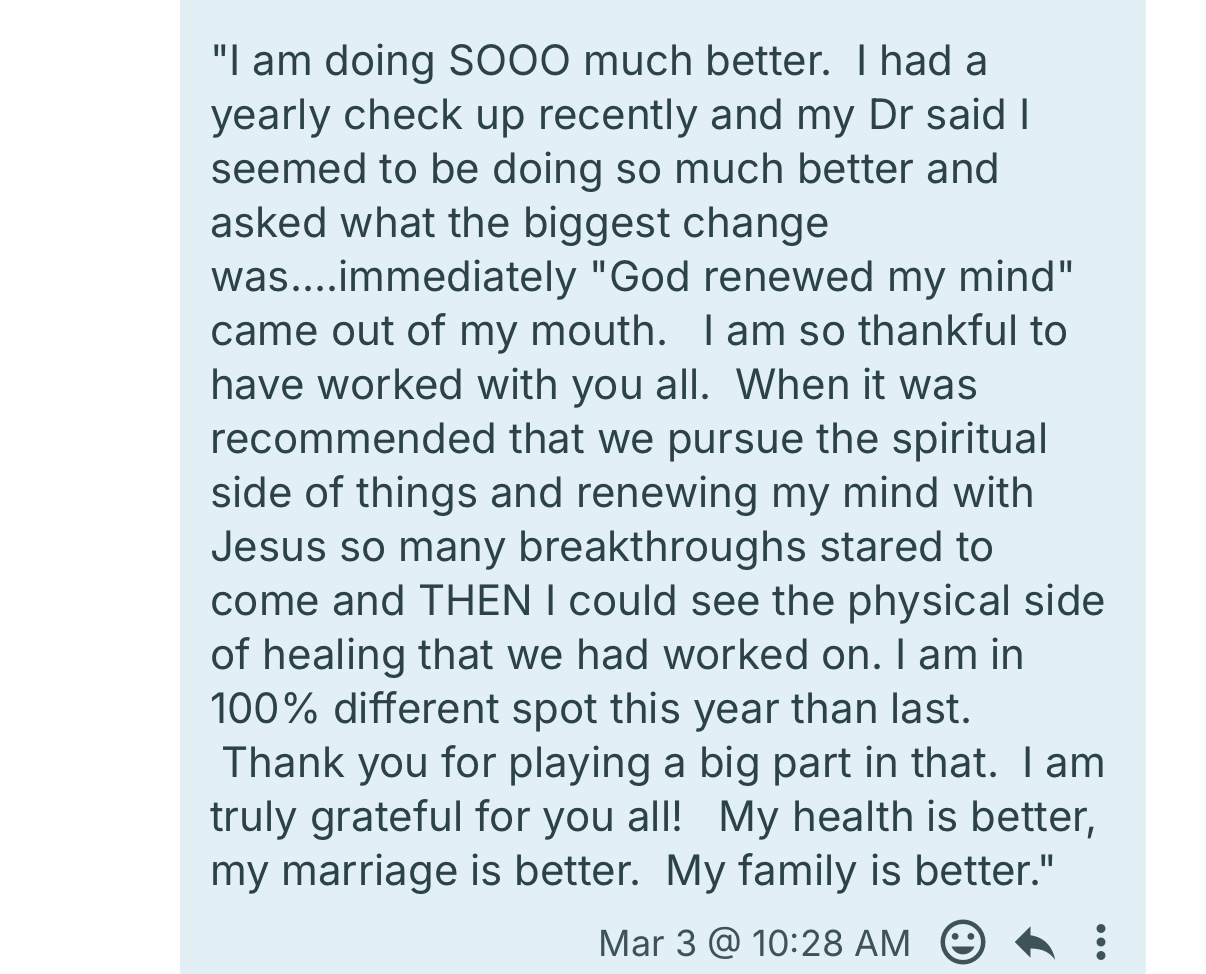This screenshot has height=974, width=1206.
Task: Open the message's three-dot options menu
Action: pos(1100,942)
